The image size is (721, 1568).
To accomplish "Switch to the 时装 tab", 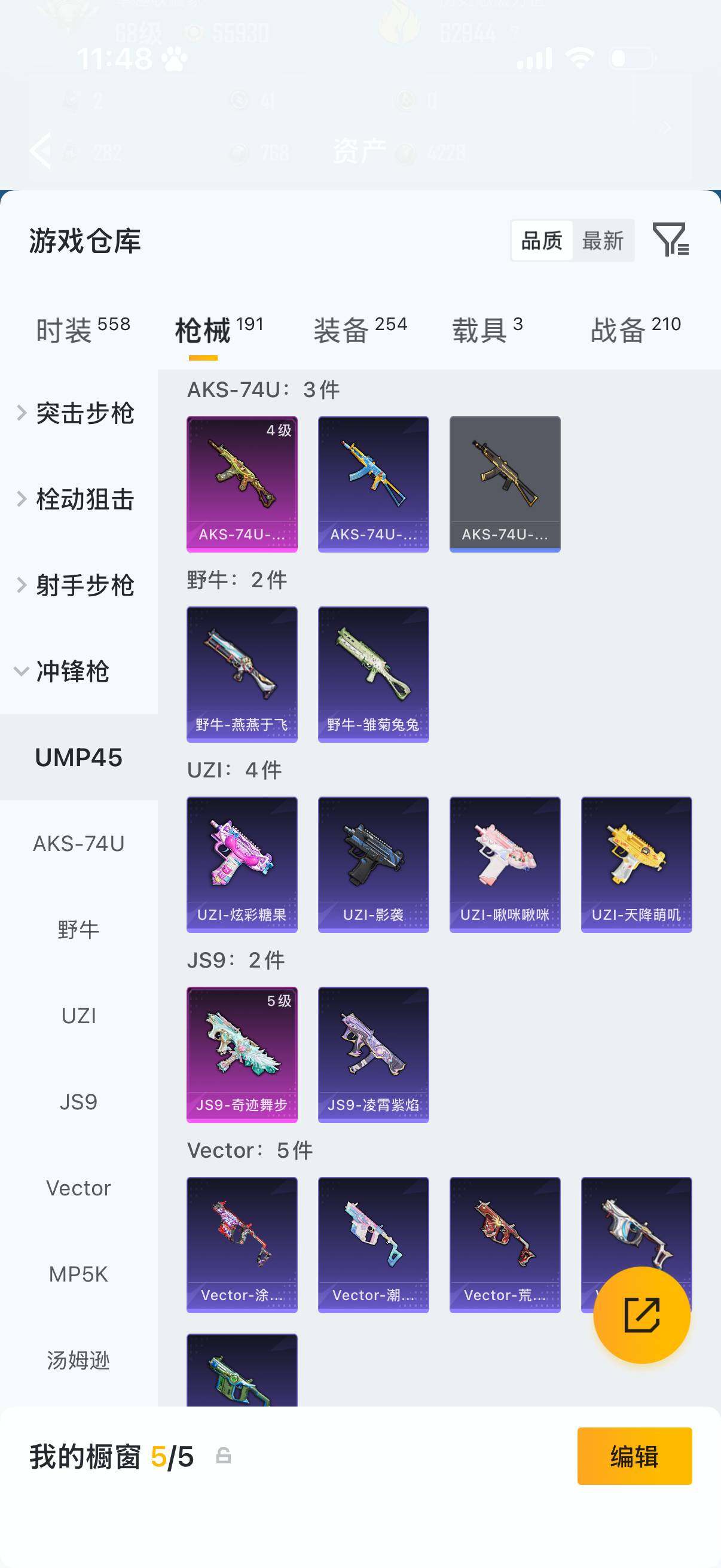I will tap(83, 330).
